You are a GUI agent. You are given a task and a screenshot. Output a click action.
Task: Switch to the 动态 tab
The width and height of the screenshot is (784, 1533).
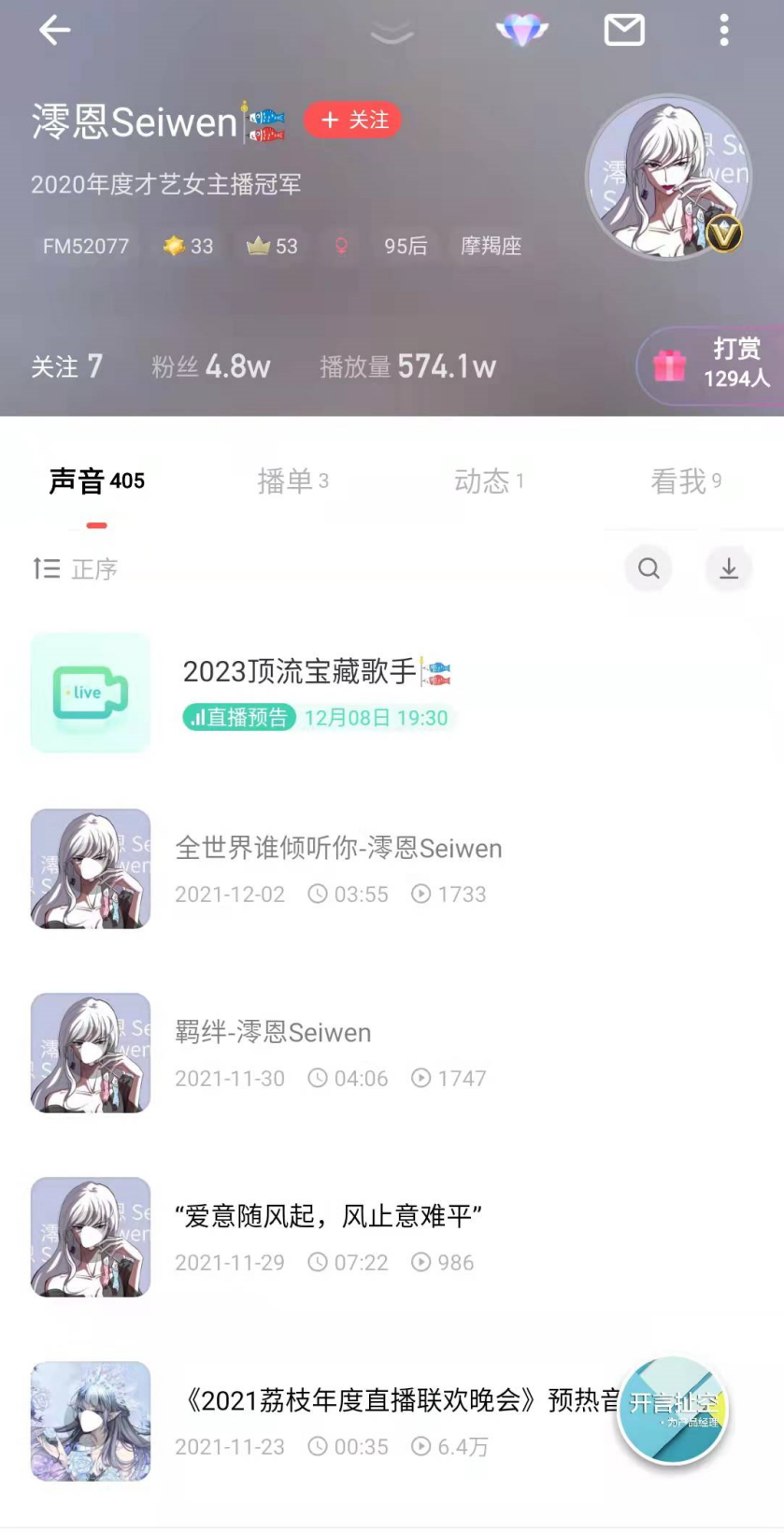click(x=489, y=481)
